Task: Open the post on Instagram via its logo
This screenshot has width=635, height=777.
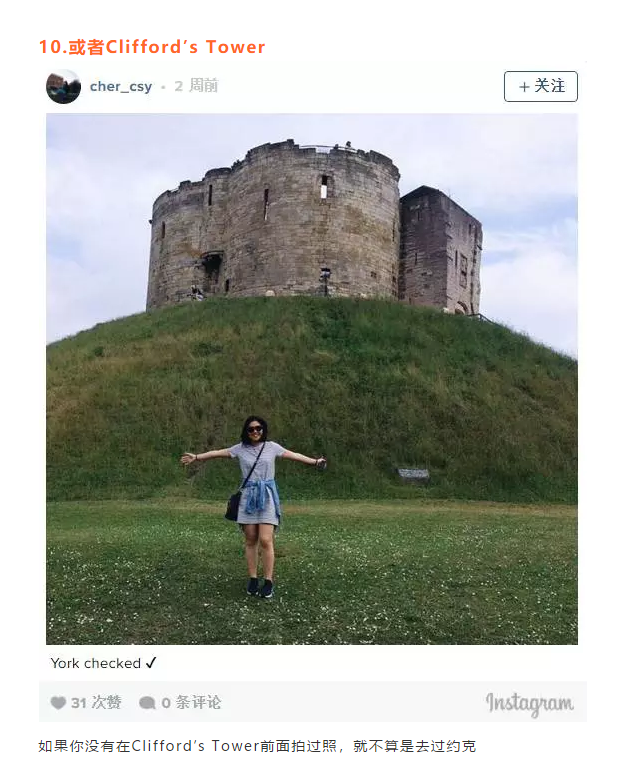Action: 529,703
